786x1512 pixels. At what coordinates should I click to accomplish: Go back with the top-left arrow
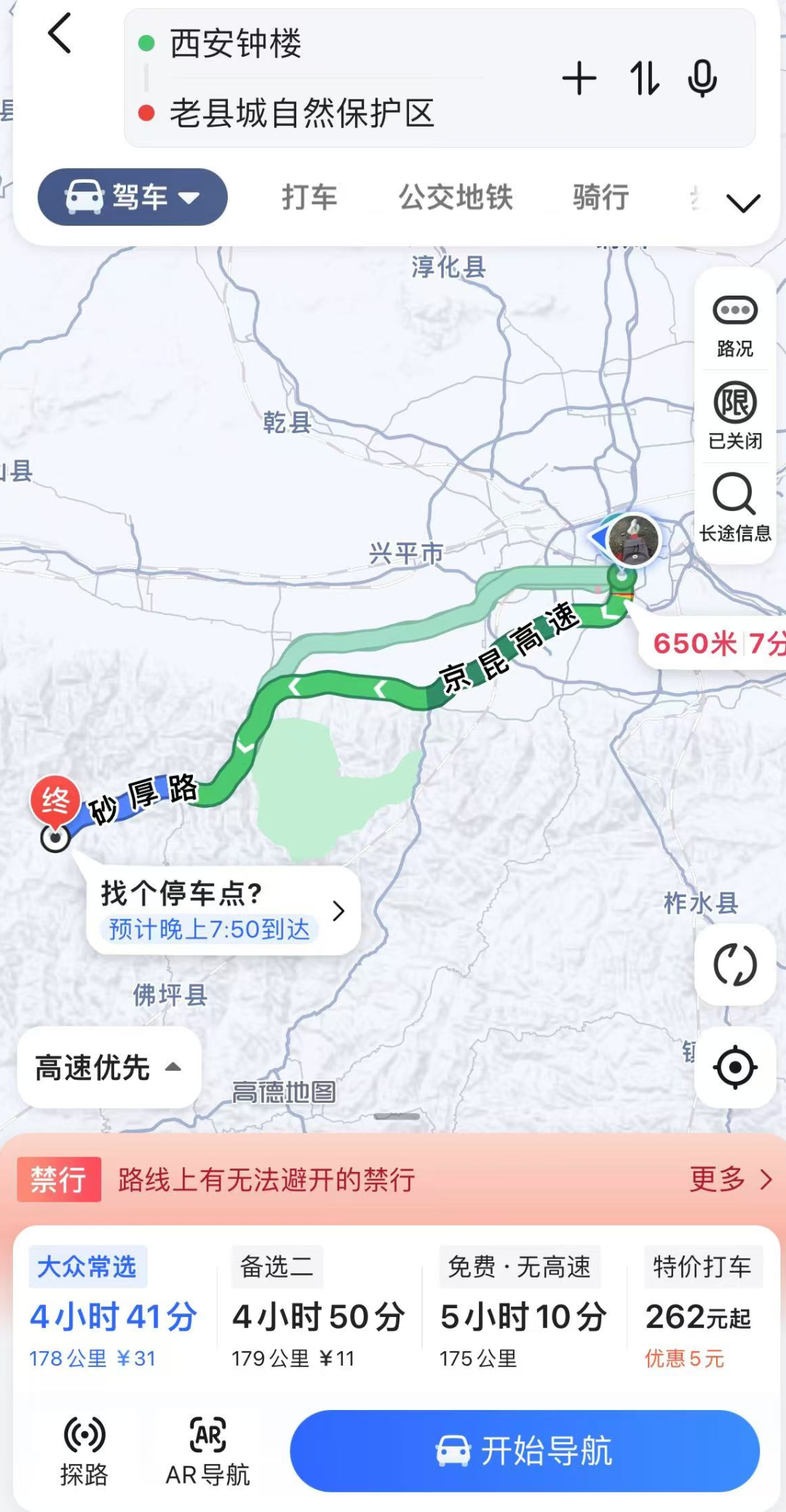[x=60, y=34]
